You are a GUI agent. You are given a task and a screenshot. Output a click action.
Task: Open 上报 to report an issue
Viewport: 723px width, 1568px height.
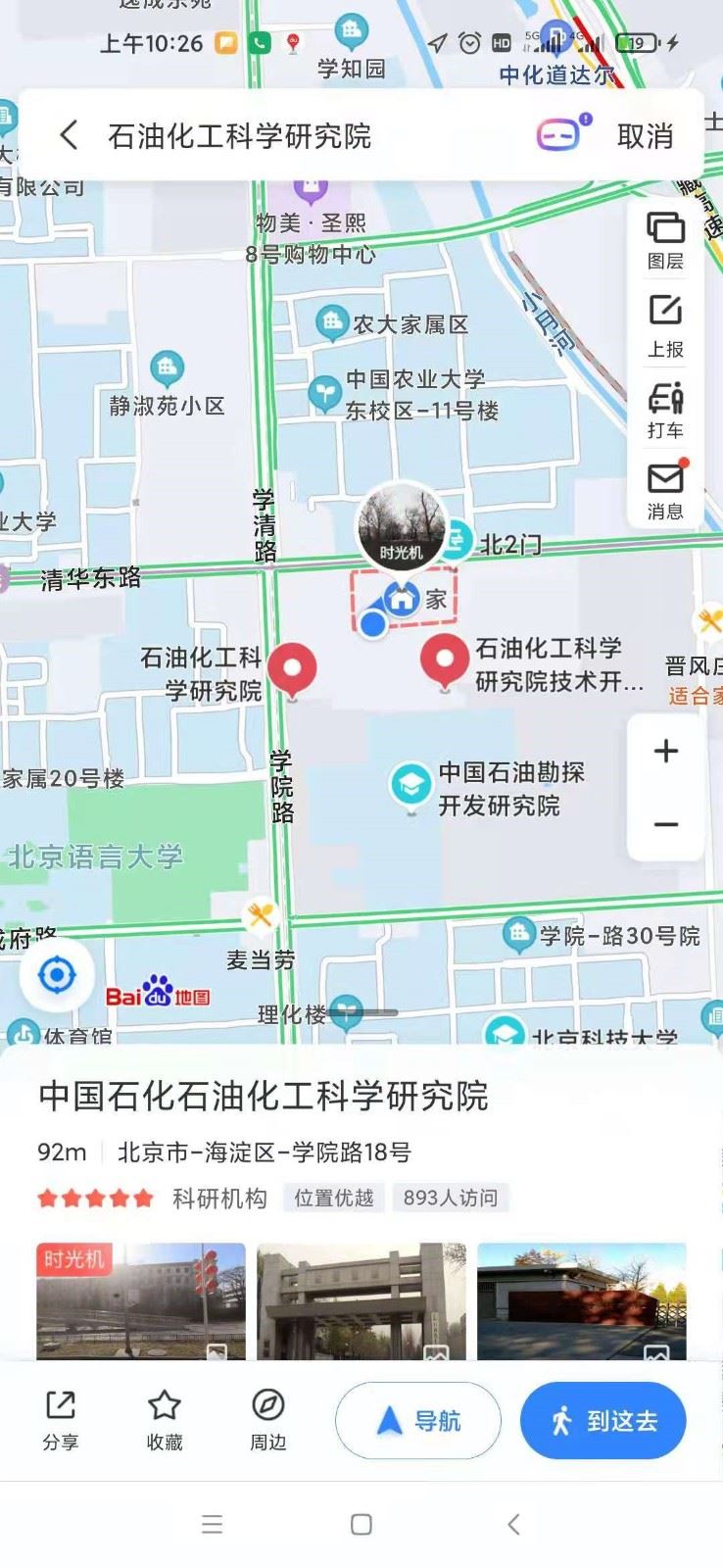coord(665,324)
